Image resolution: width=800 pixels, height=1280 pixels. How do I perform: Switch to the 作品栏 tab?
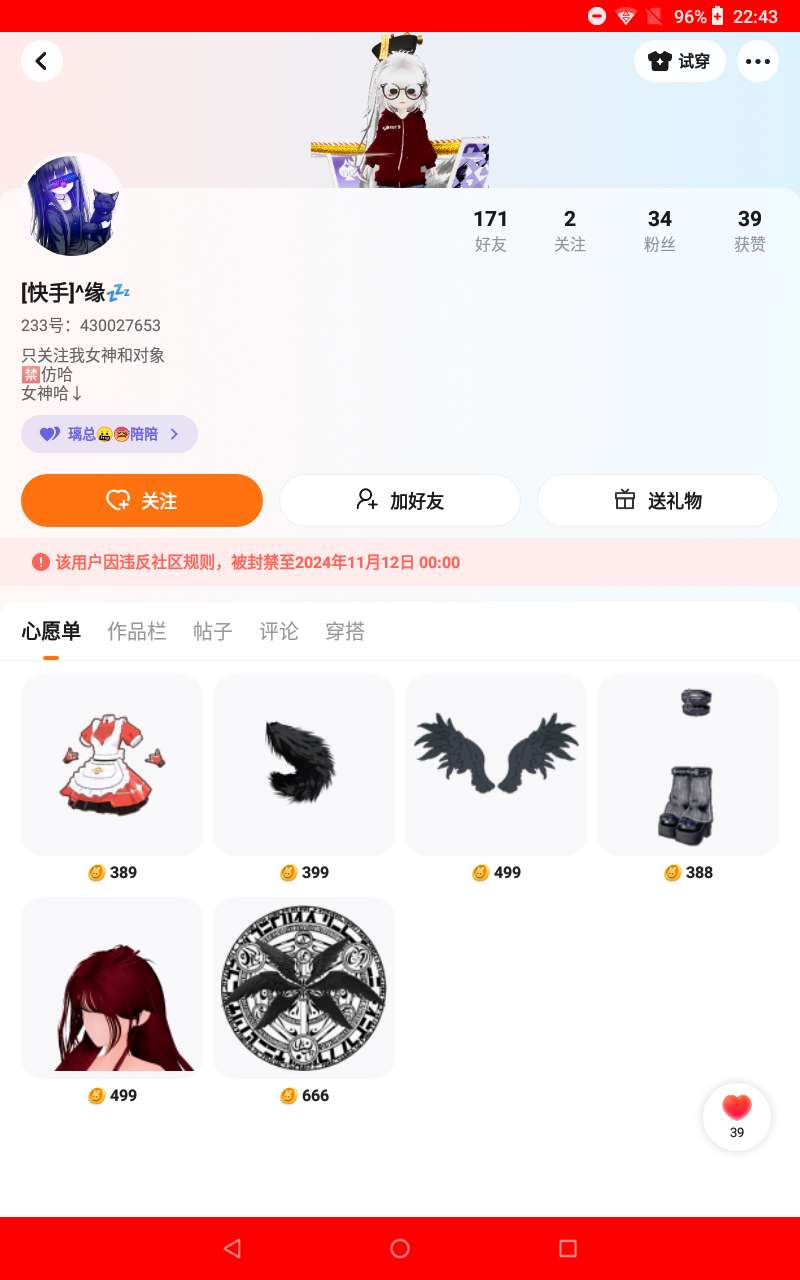tap(137, 631)
